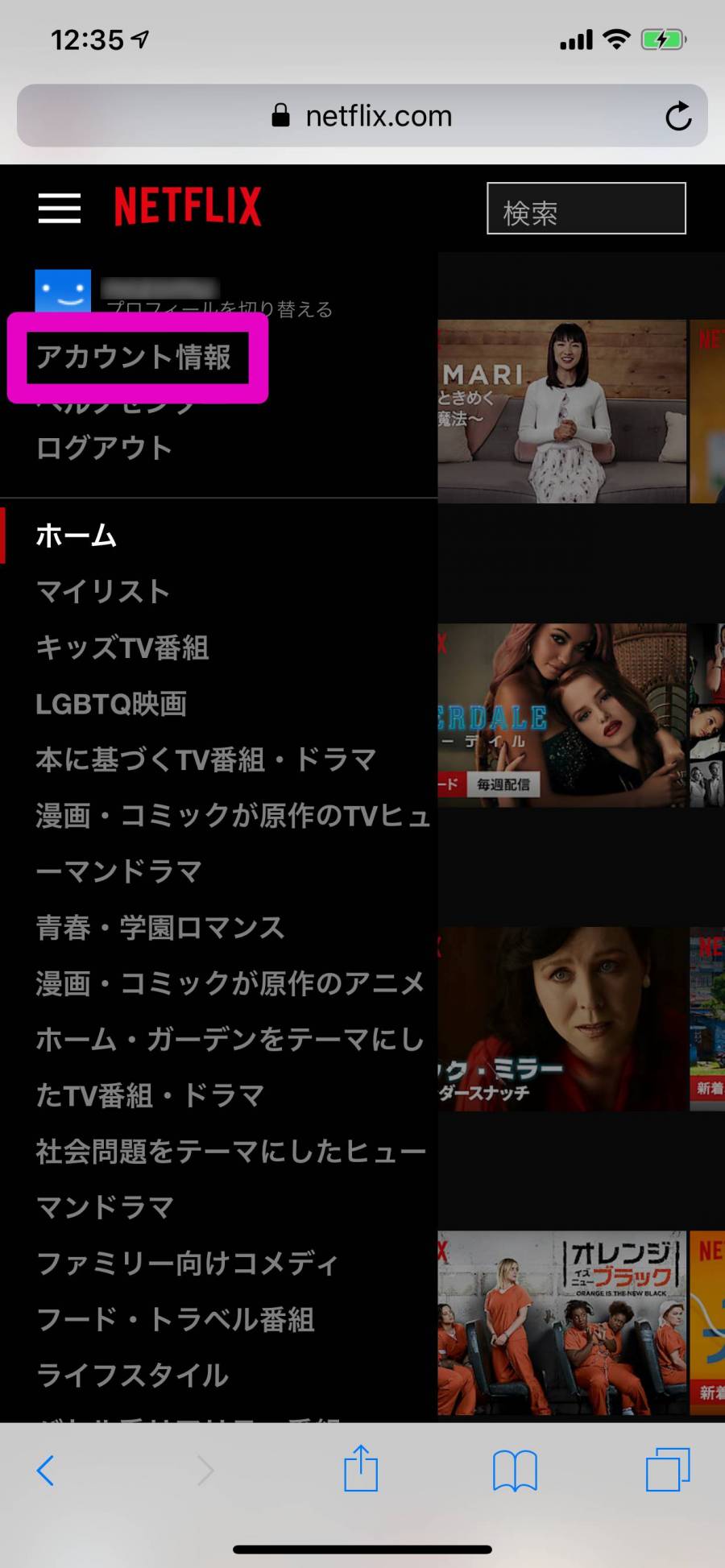Go to ホーム in the drawer
This screenshot has width=725, height=1568.
click(x=77, y=536)
